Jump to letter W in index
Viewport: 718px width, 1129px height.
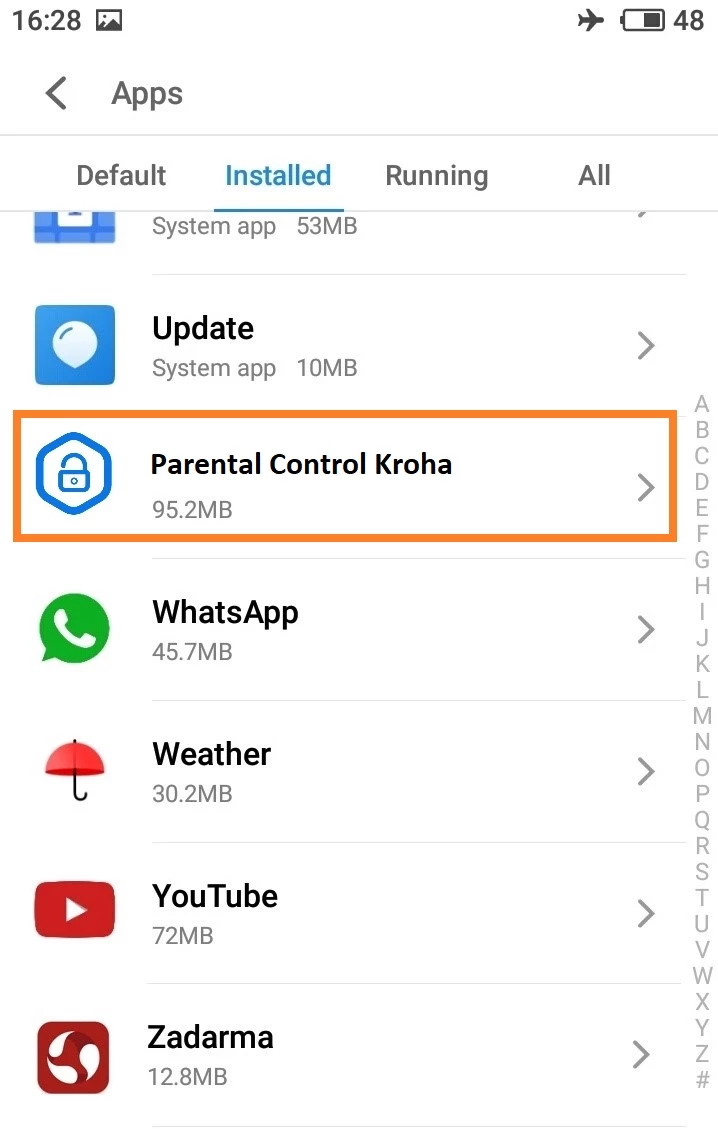point(702,976)
